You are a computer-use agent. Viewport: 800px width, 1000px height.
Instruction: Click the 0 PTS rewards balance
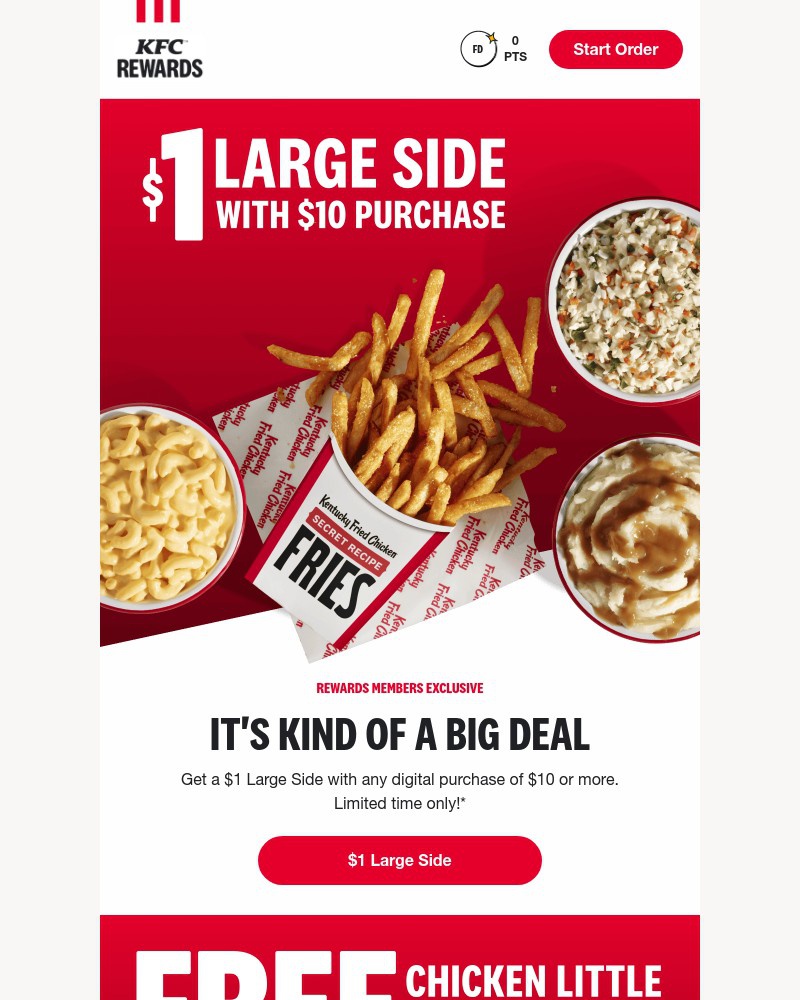(515, 48)
